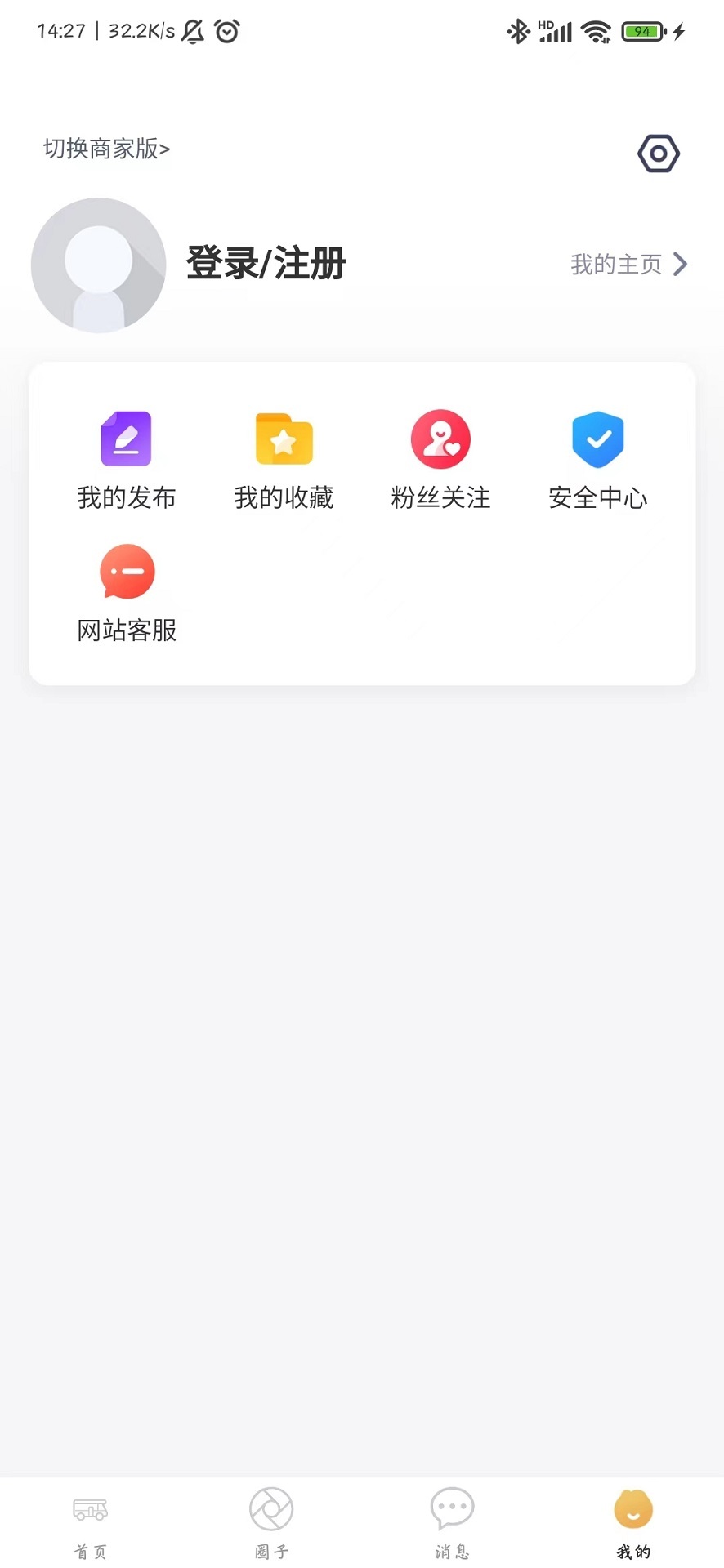Expand 我的主页 with the right chevron
Viewport: 724px width, 1568px height.
[x=681, y=264]
